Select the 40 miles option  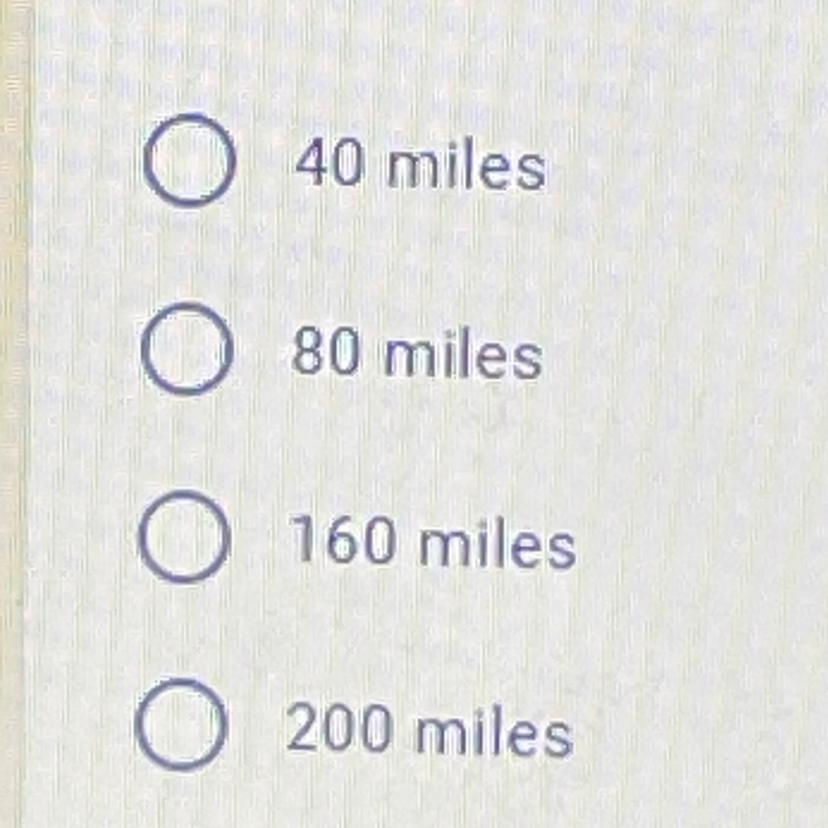click(188, 160)
